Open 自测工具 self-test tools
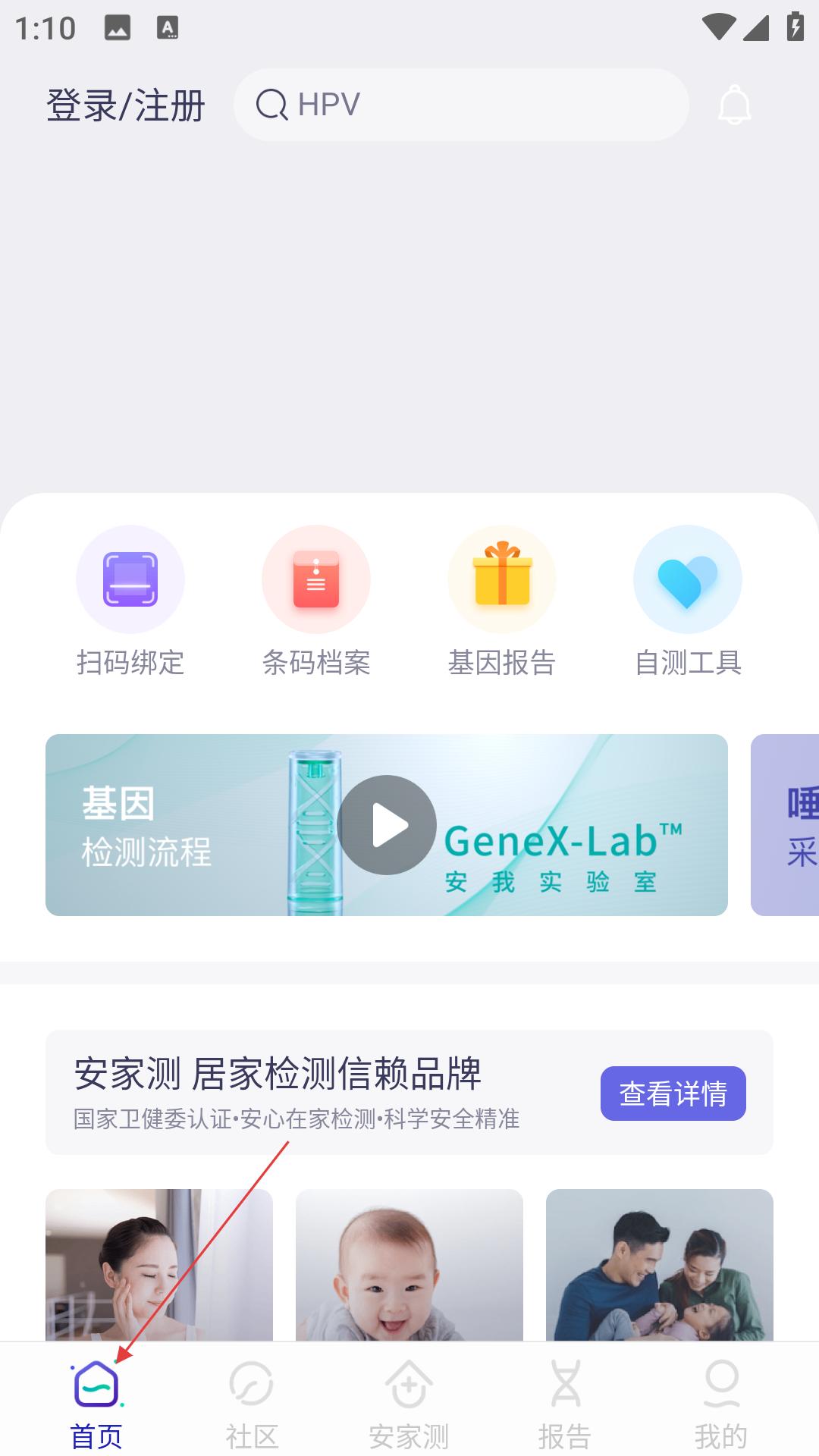The height and width of the screenshot is (1456, 819). [x=688, y=601]
